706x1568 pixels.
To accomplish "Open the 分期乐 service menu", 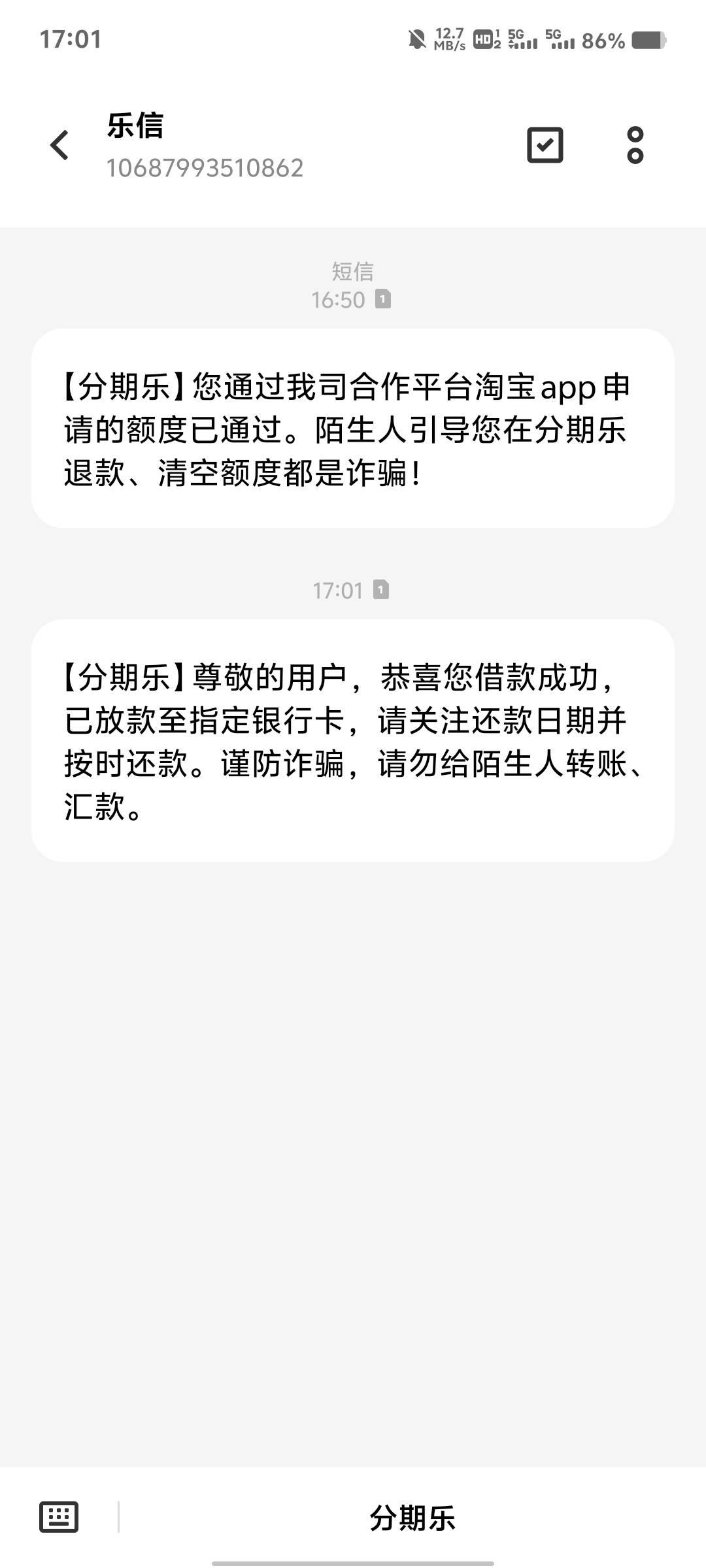I will click(x=412, y=1517).
